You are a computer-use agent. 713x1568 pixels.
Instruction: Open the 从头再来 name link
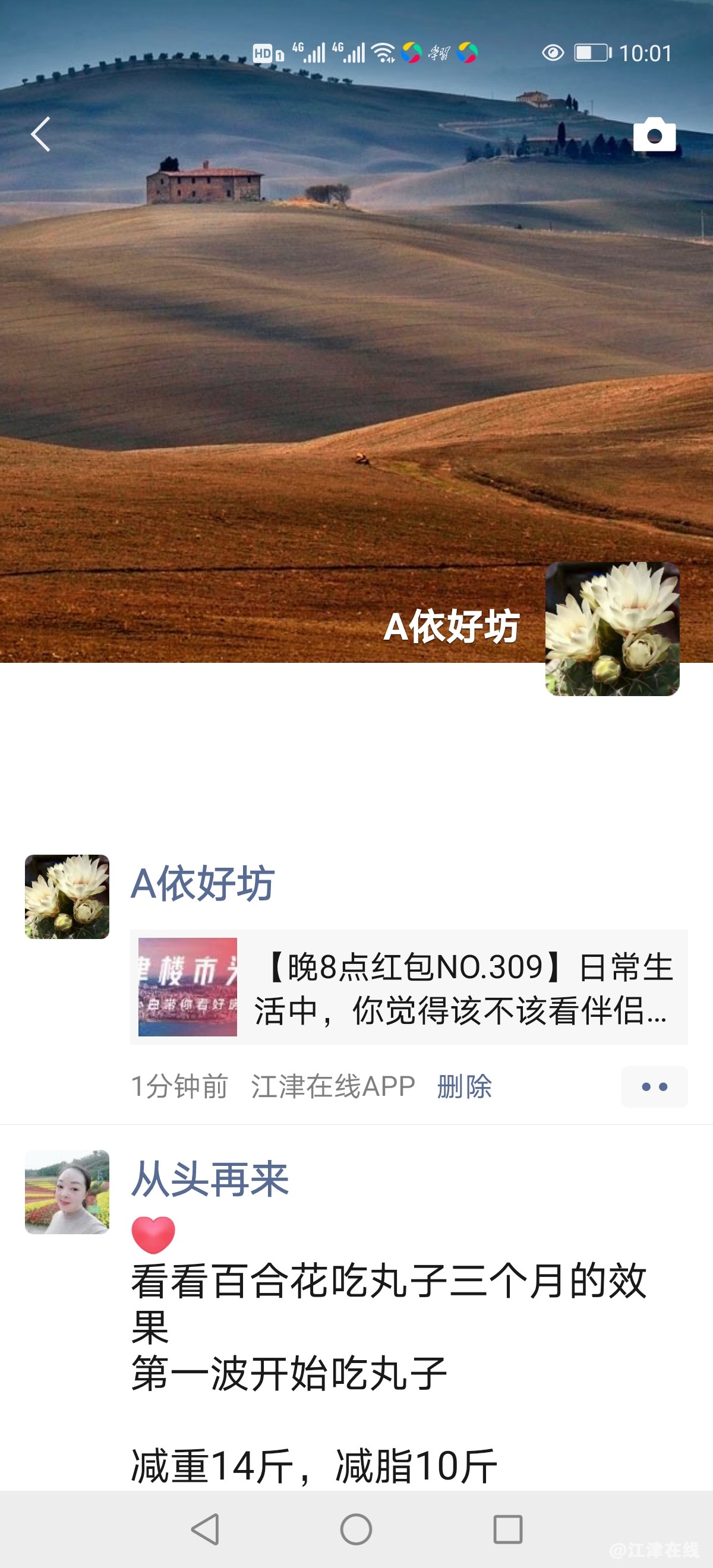click(x=210, y=1179)
